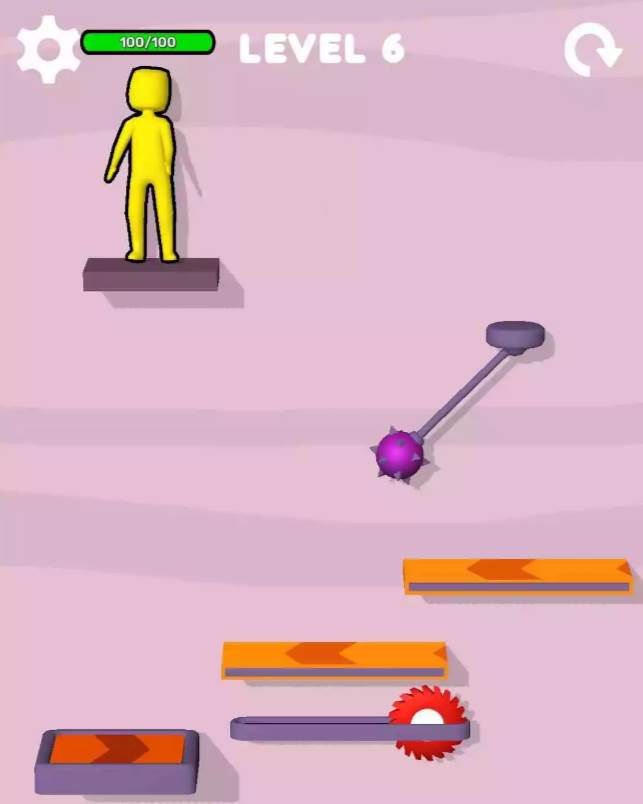Restart the level with the reload arrow
The width and height of the screenshot is (643, 804).
(x=592, y=50)
